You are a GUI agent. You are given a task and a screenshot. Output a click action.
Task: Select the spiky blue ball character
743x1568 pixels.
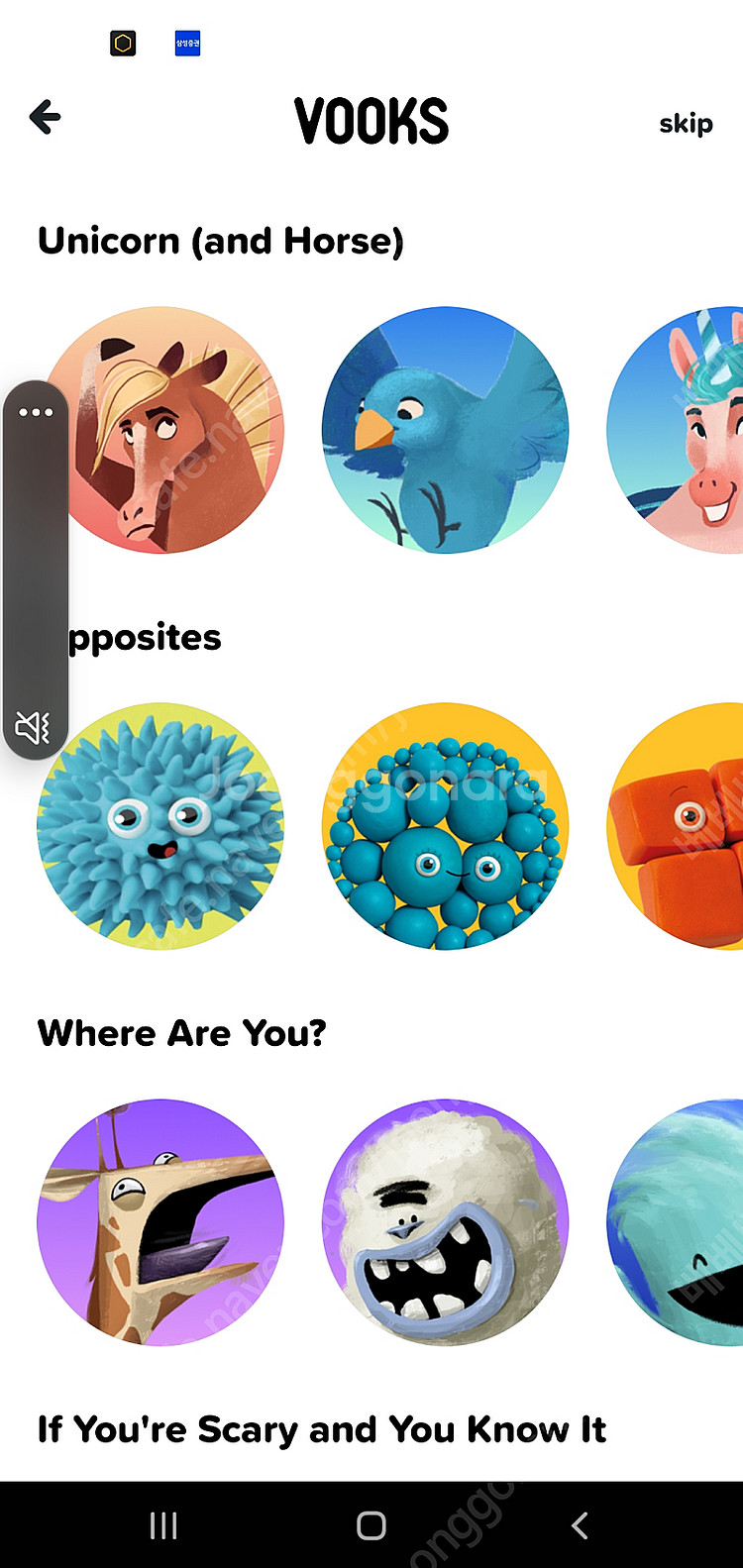click(160, 826)
